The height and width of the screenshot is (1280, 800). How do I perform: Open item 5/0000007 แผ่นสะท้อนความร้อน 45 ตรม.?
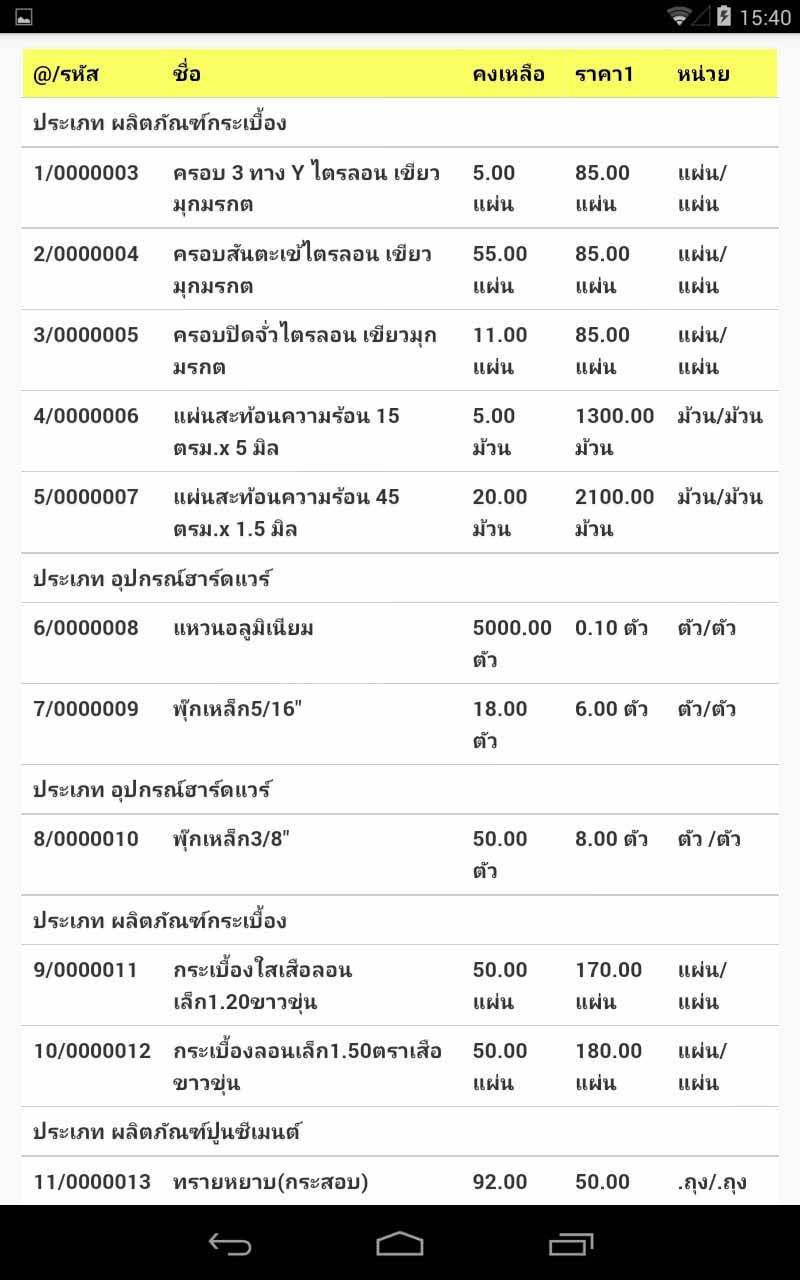point(400,512)
